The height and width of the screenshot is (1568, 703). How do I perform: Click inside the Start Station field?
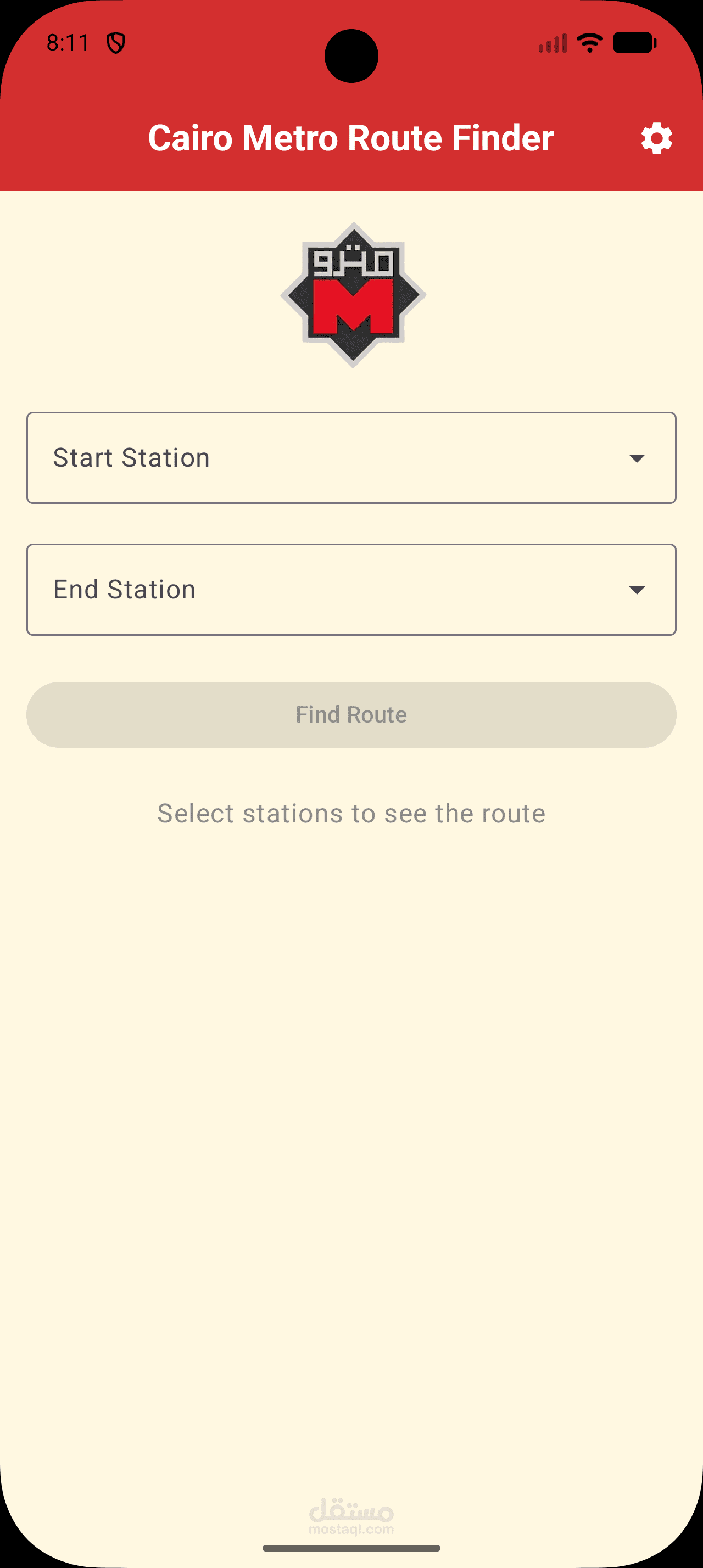[243, 458]
